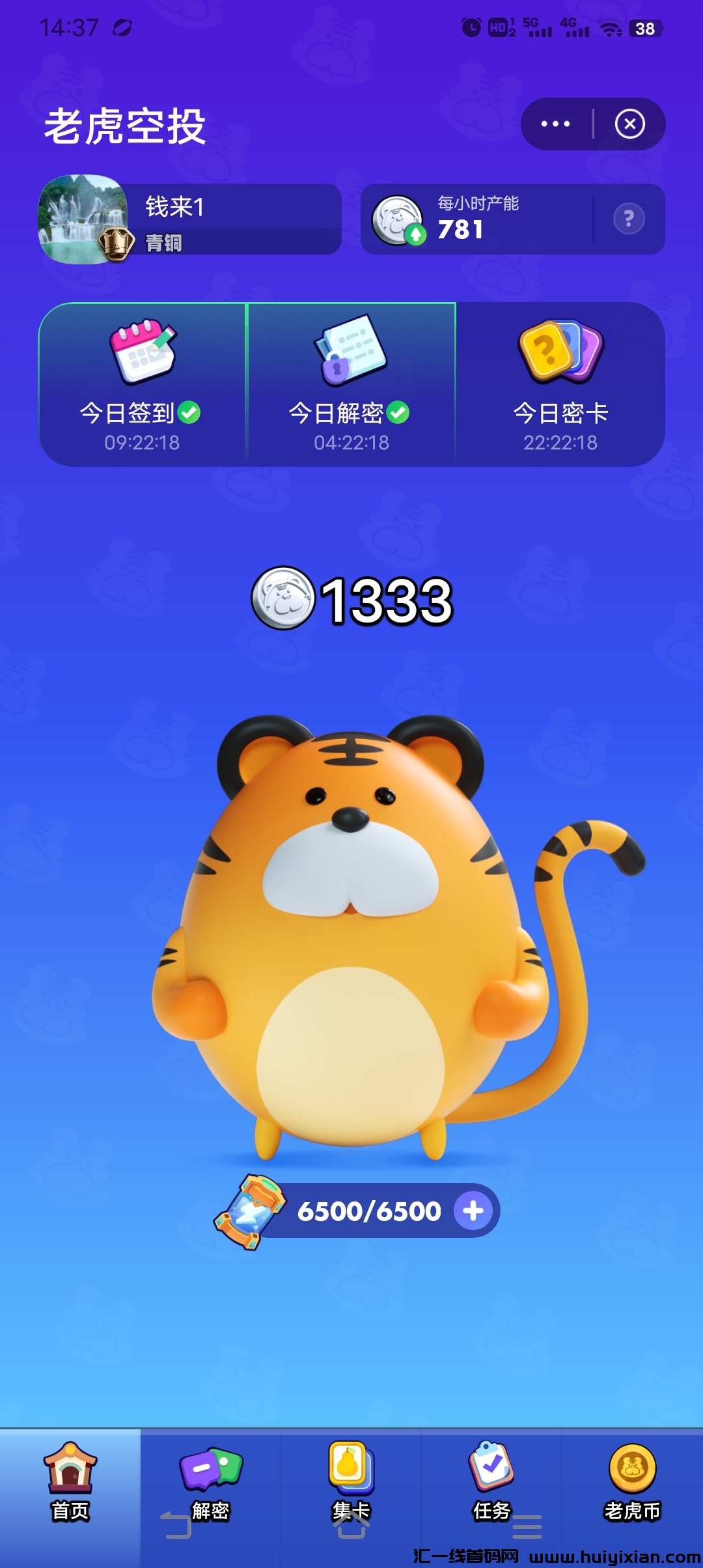Open the 今日解密 card
703x1568 pixels.
pyautogui.click(x=351, y=384)
